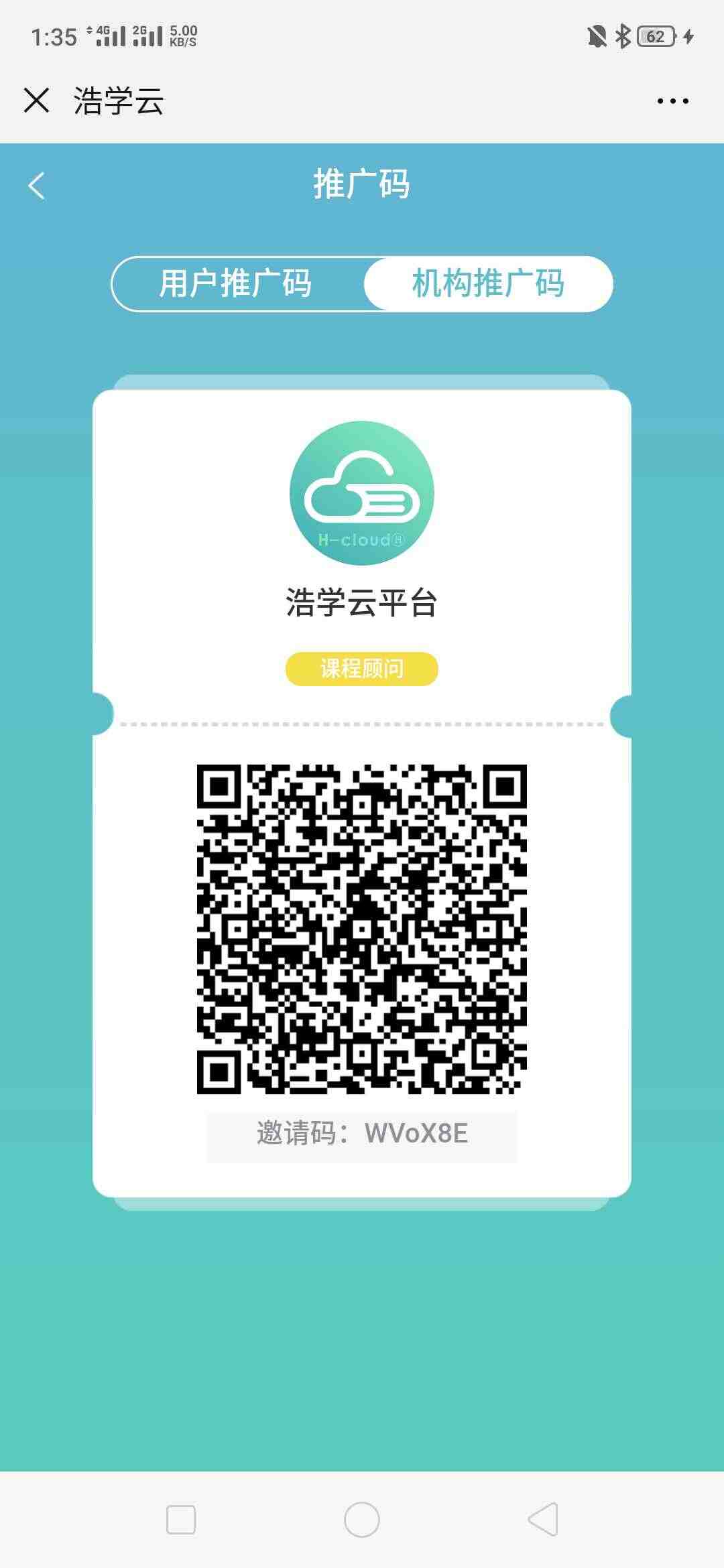Open the three-dot overflow menu
The width and height of the screenshot is (724, 1568).
pyautogui.click(x=672, y=101)
